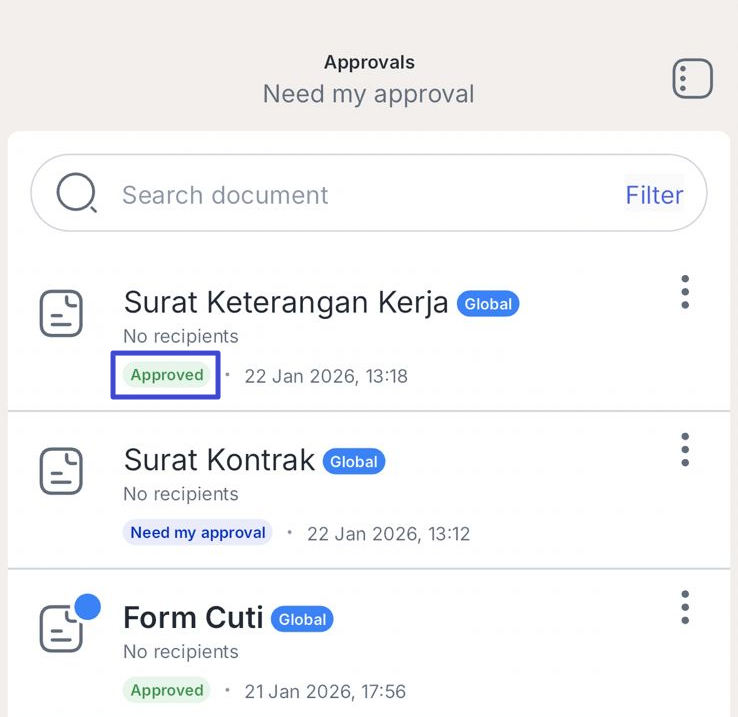This screenshot has height=717, width=738.
Task: Tap the three-dot menu for Form Cuti
Action: tap(685, 607)
